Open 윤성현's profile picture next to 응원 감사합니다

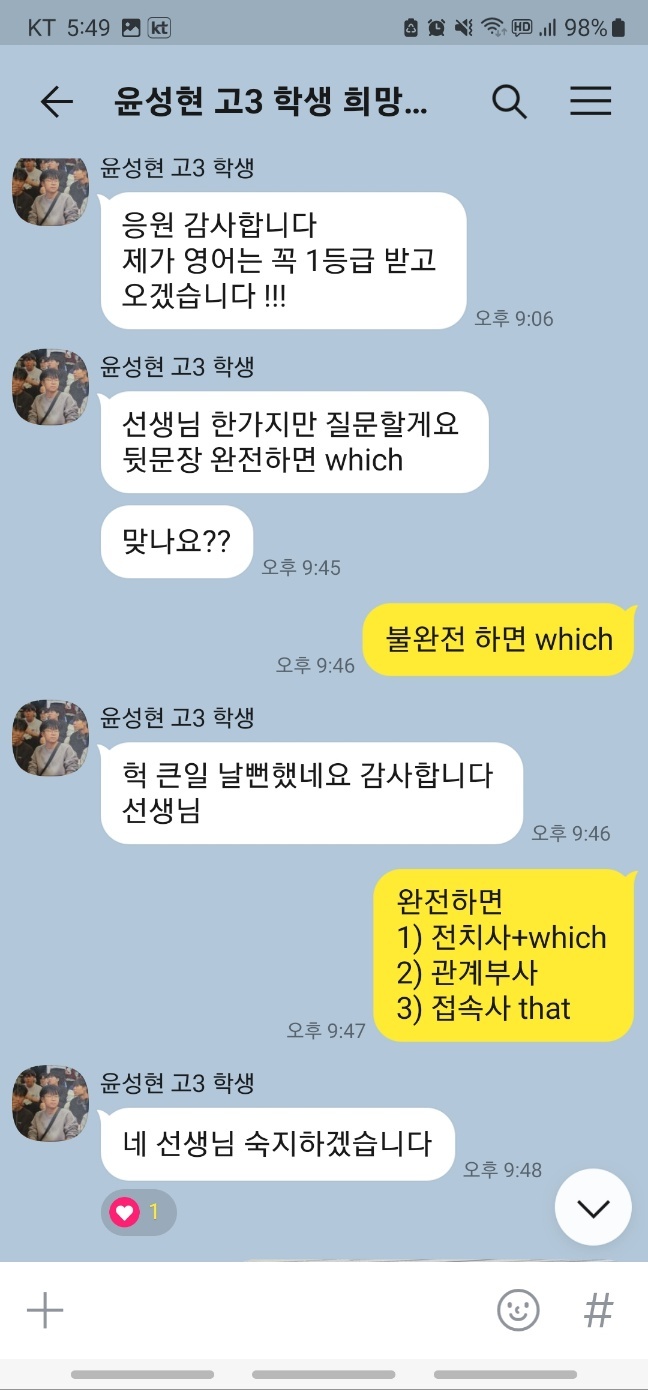click(50, 190)
